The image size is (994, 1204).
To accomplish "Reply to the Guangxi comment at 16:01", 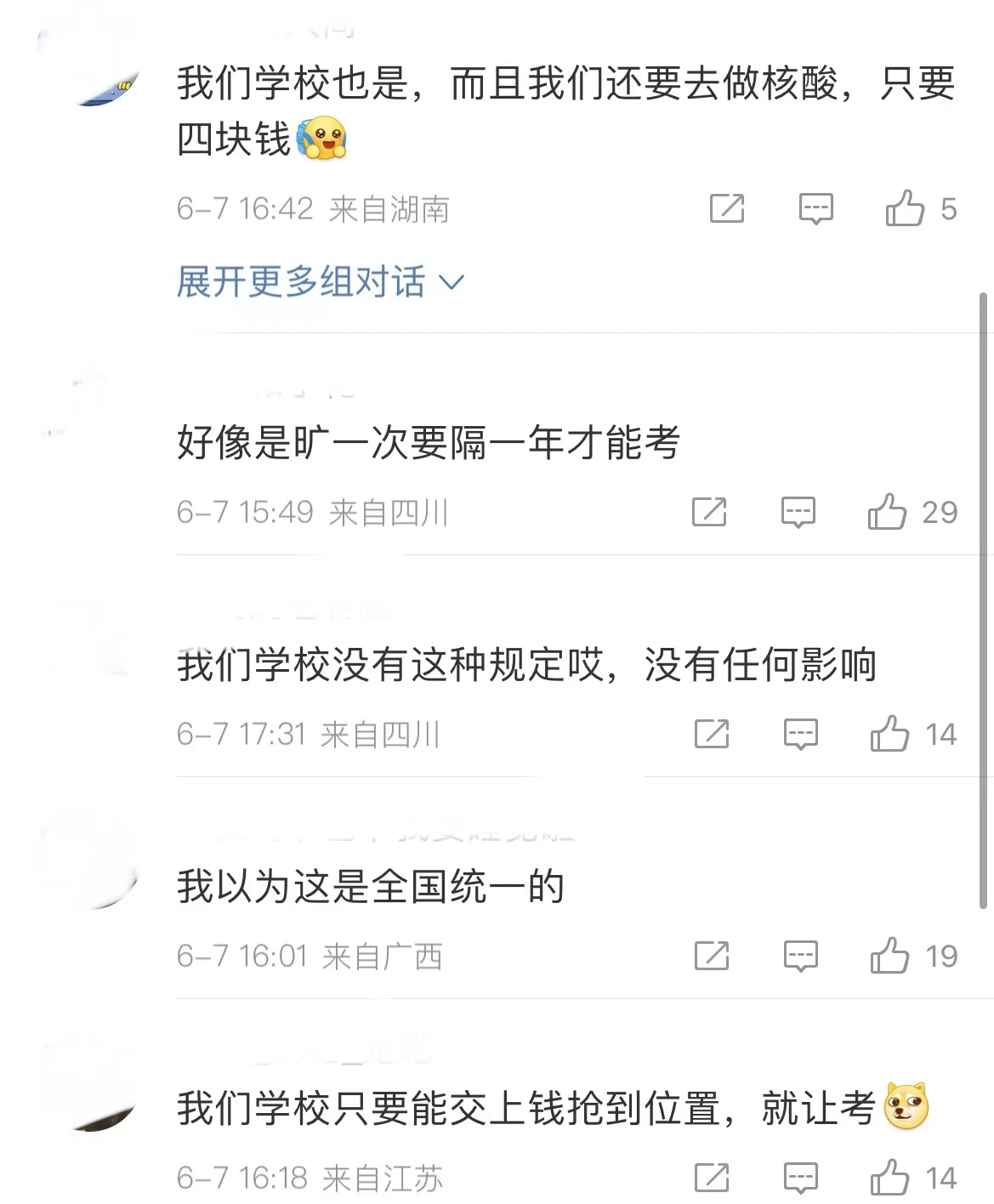I will pyautogui.click(x=800, y=956).
